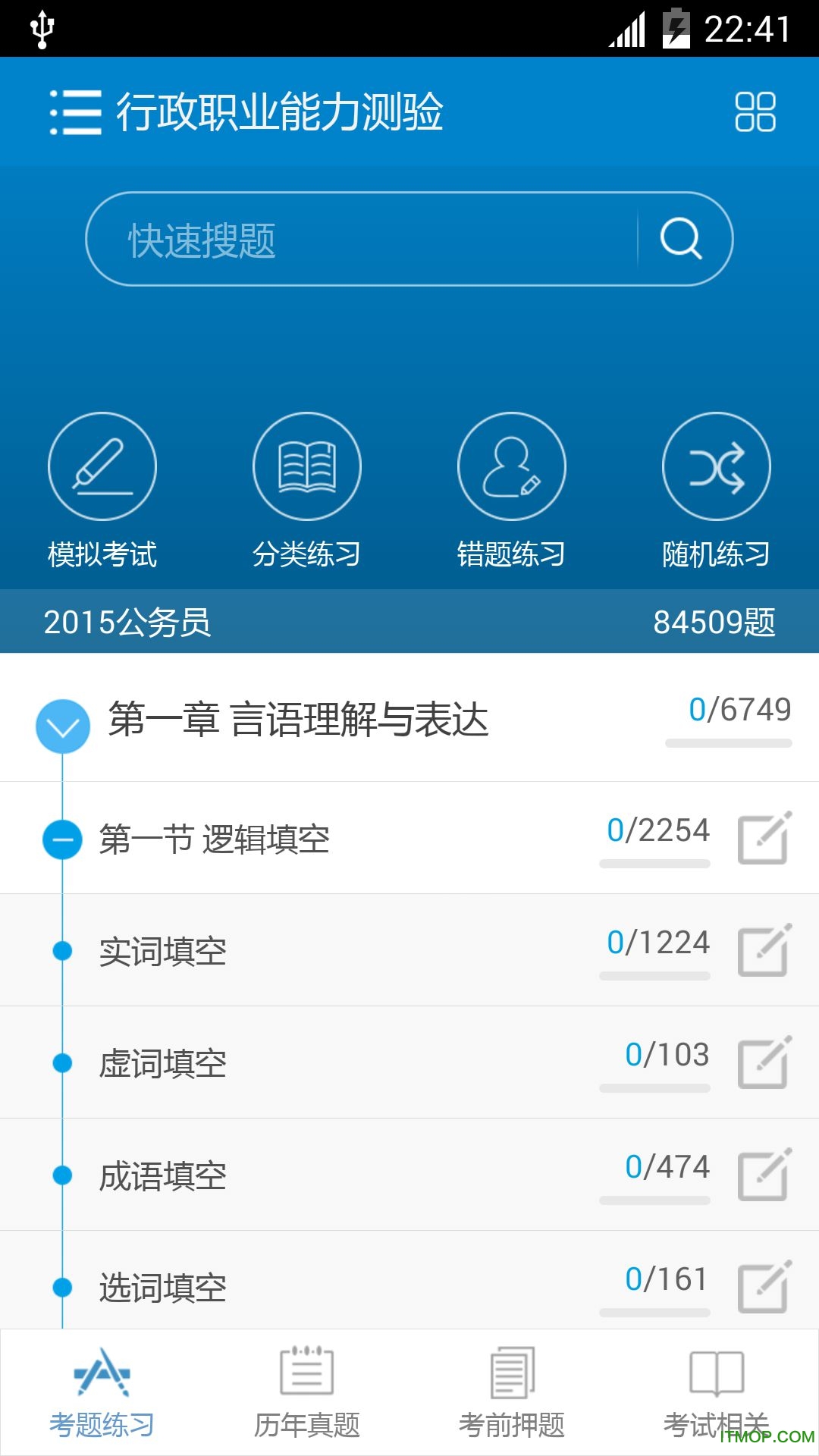Open the grid view icon
Image resolution: width=819 pixels, height=1456 pixels.
point(755,112)
